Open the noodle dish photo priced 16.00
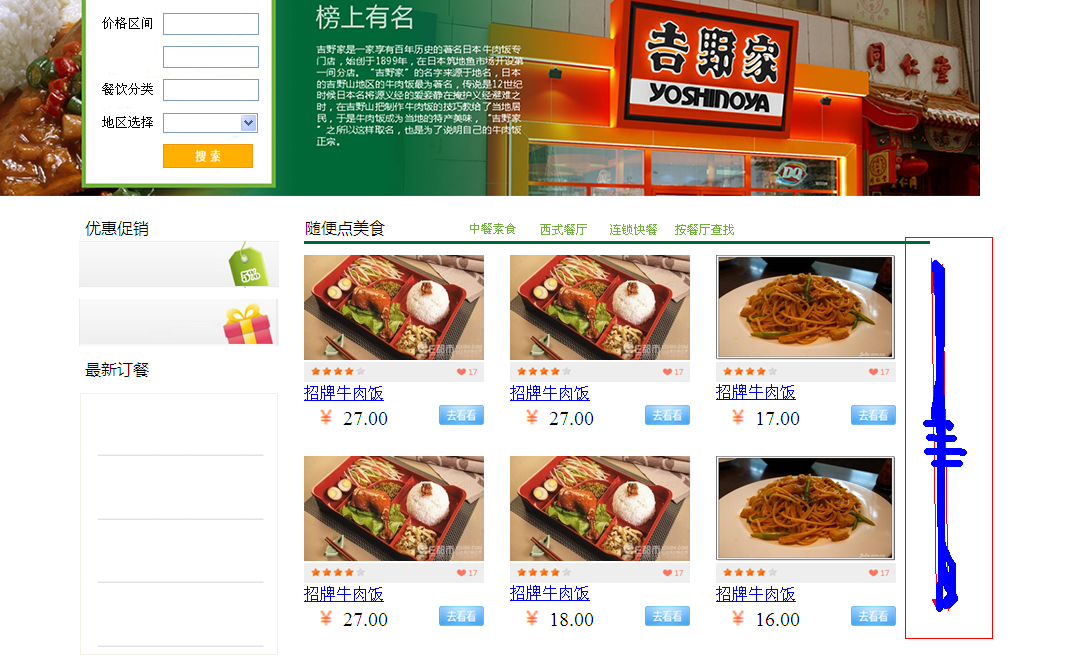This screenshot has width=1084, height=659. click(x=805, y=509)
